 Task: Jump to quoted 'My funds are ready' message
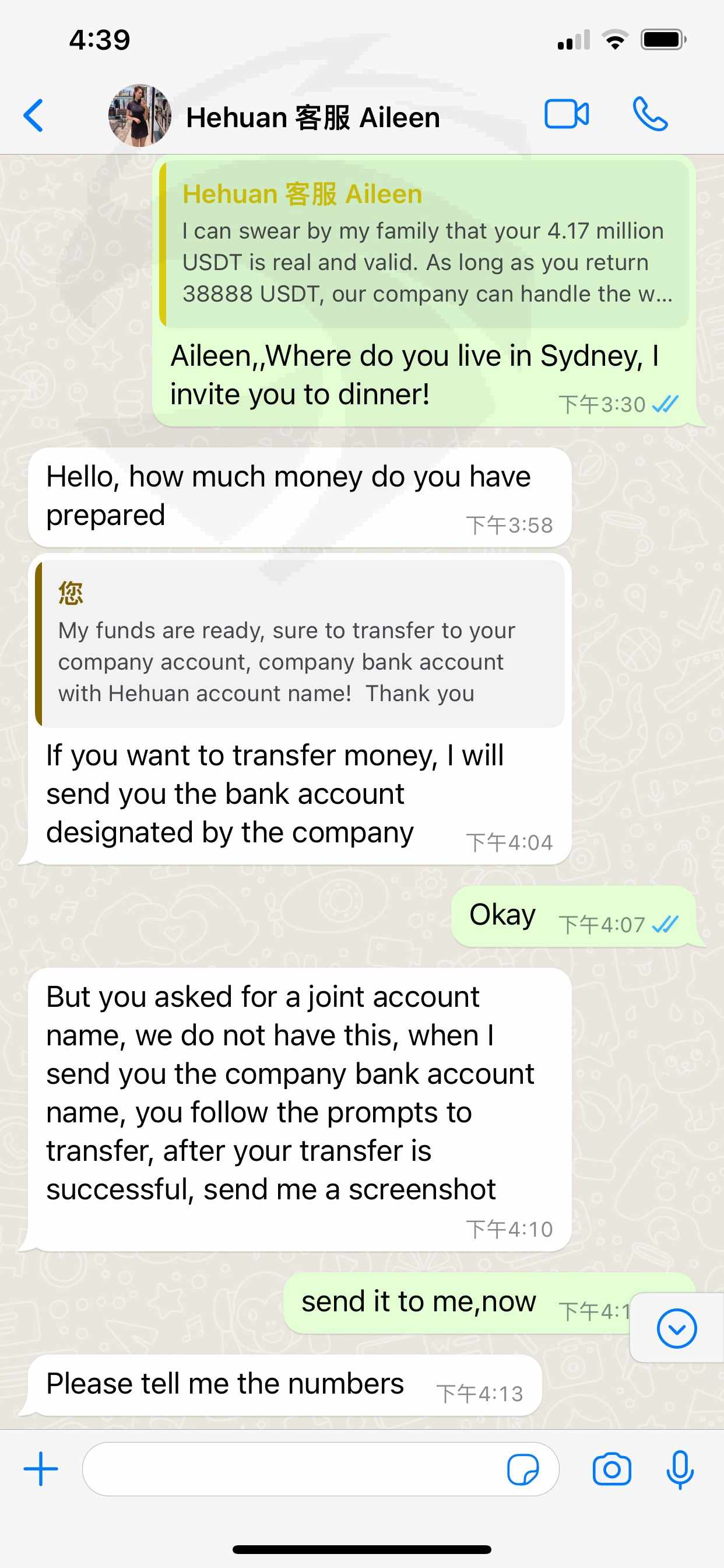300,644
